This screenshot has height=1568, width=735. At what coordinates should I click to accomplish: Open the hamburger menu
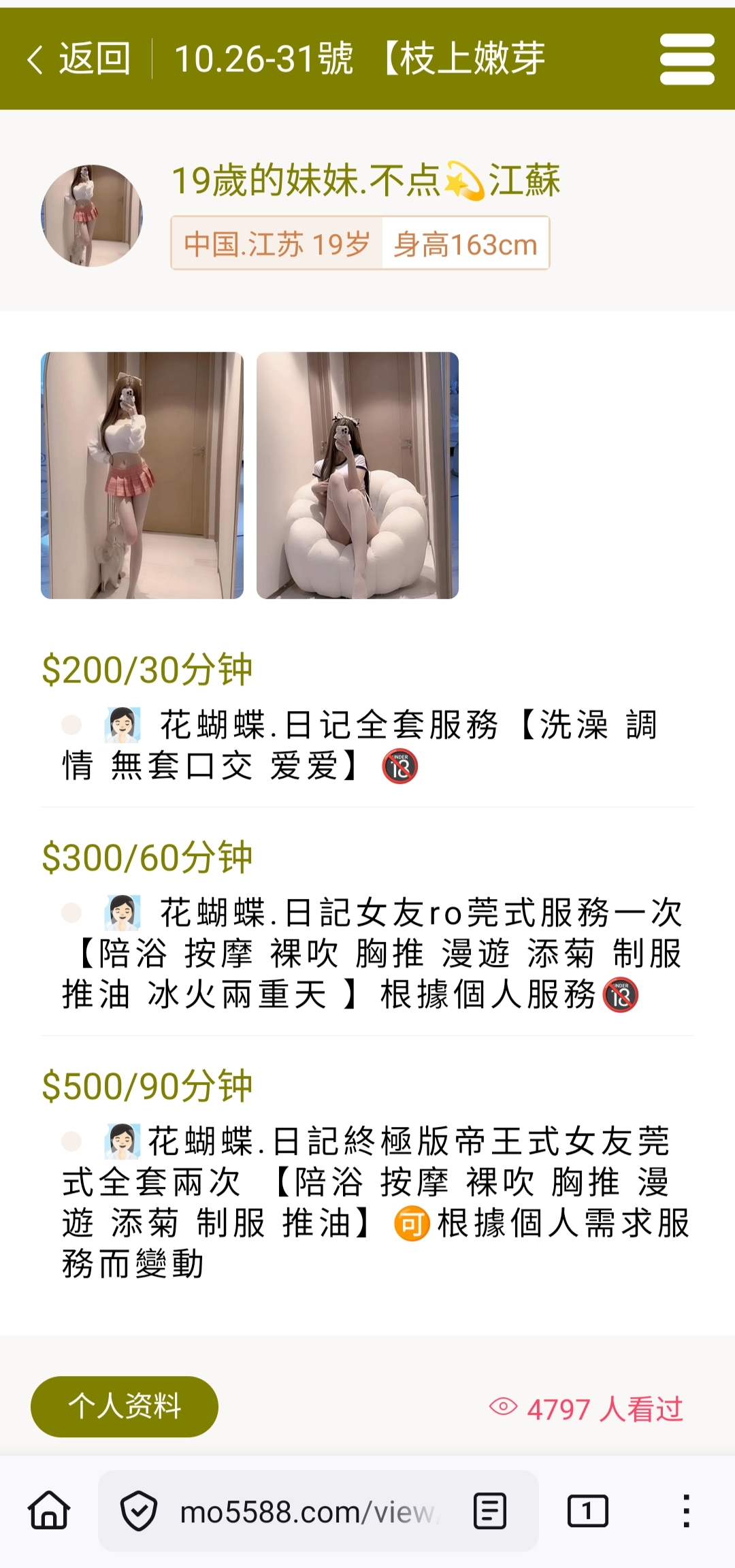pos(687,59)
